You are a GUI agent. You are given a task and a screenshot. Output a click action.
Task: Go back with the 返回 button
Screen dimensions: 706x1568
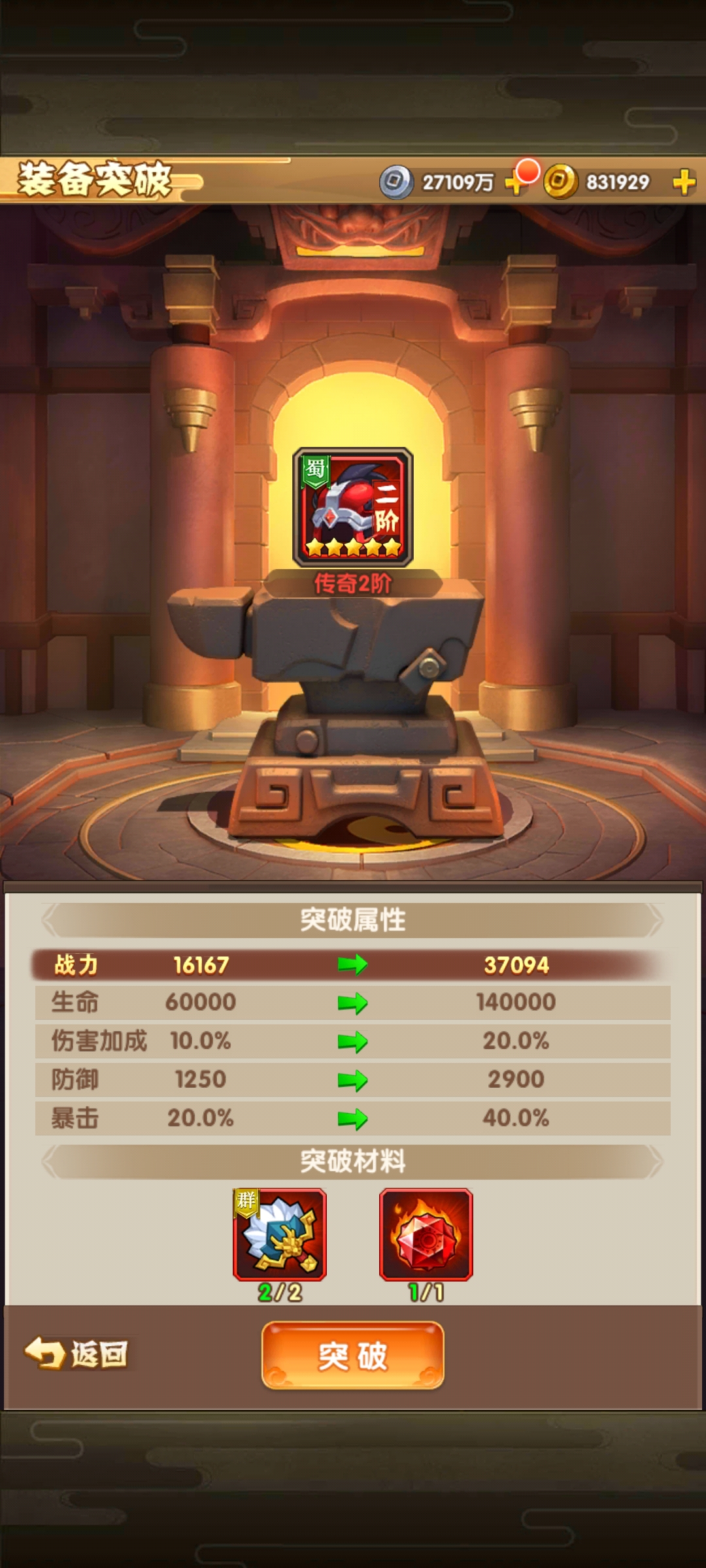77,1353
